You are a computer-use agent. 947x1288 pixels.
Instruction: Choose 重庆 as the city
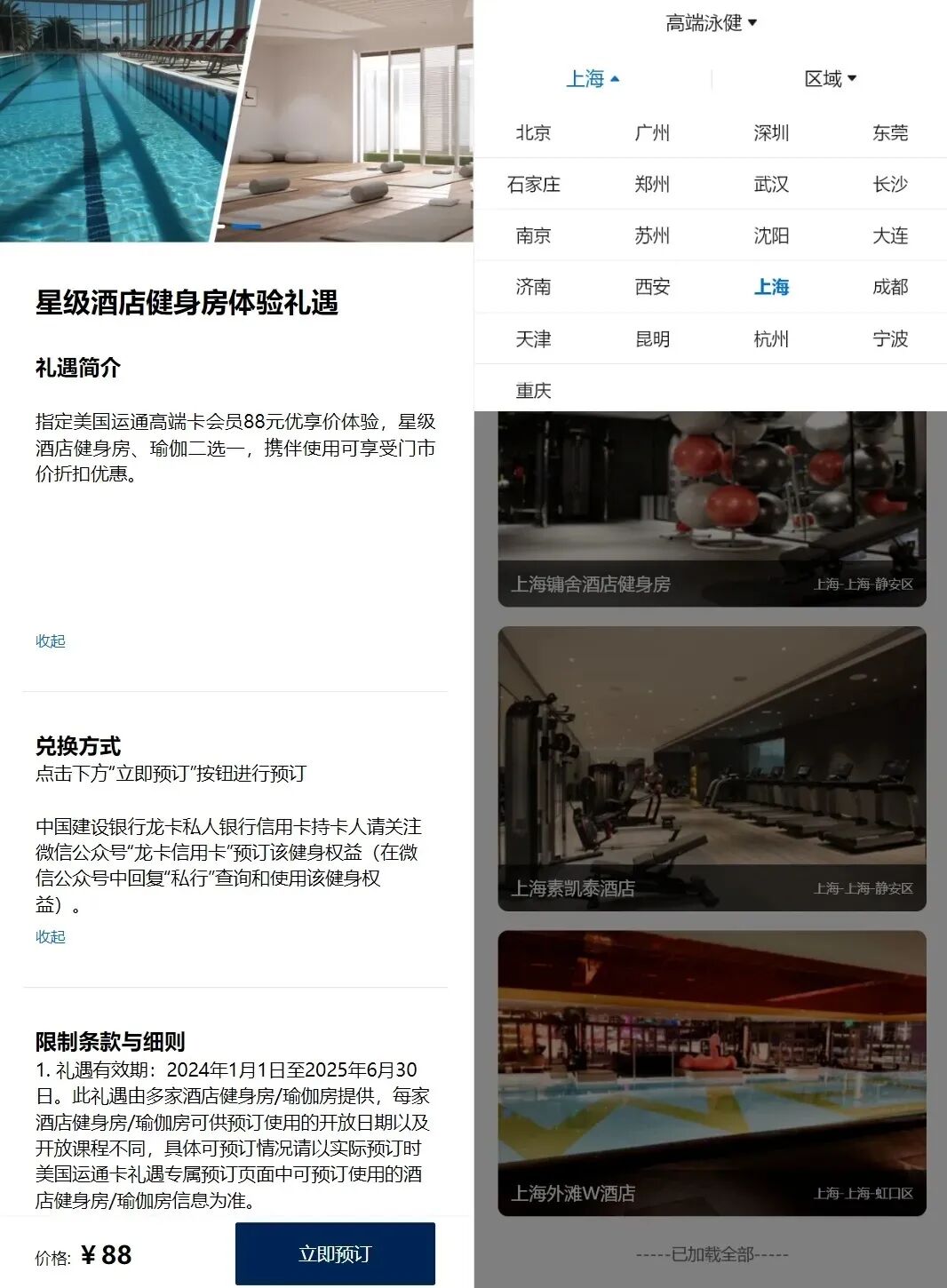pyautogui.click(x=533, y=391)
